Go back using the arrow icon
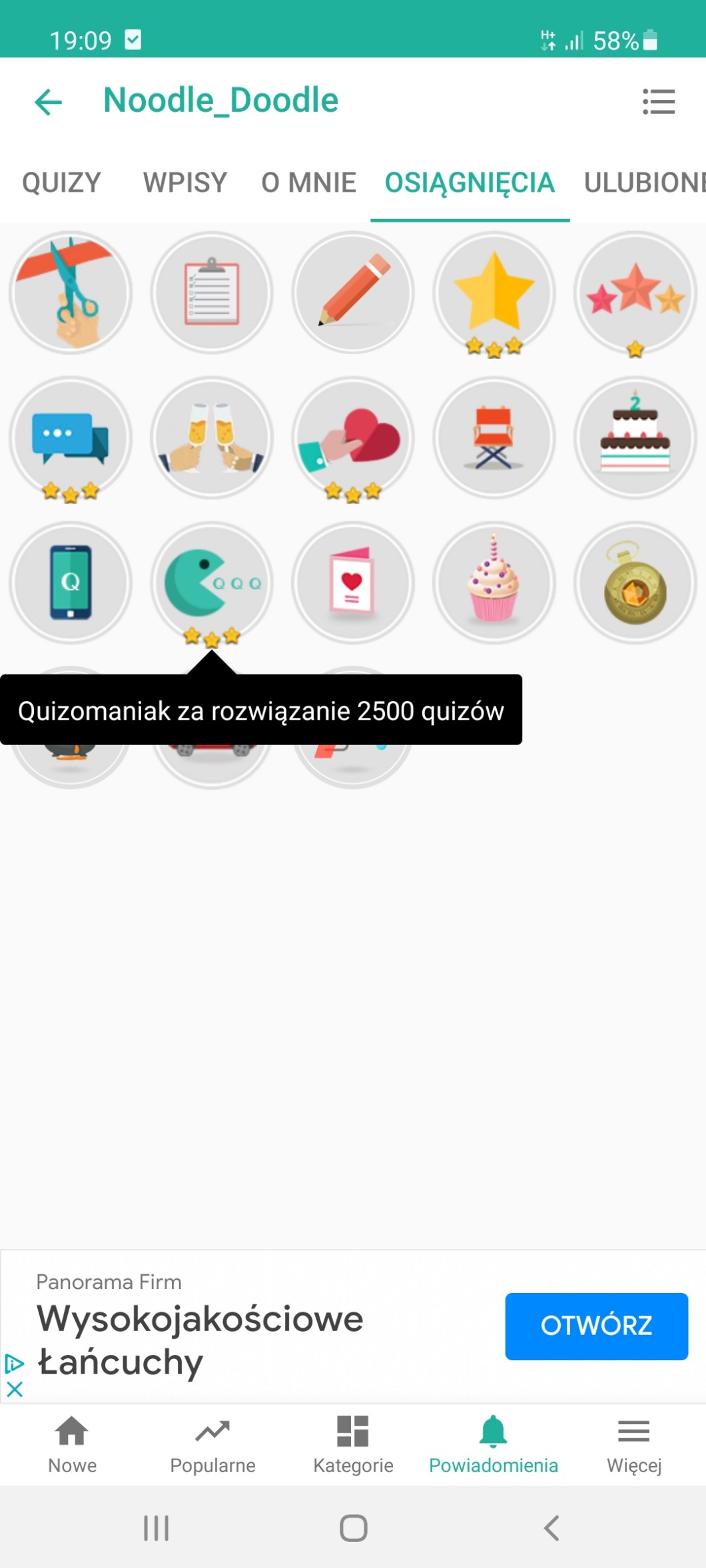The image size is (706, 1568). [48, 102]
